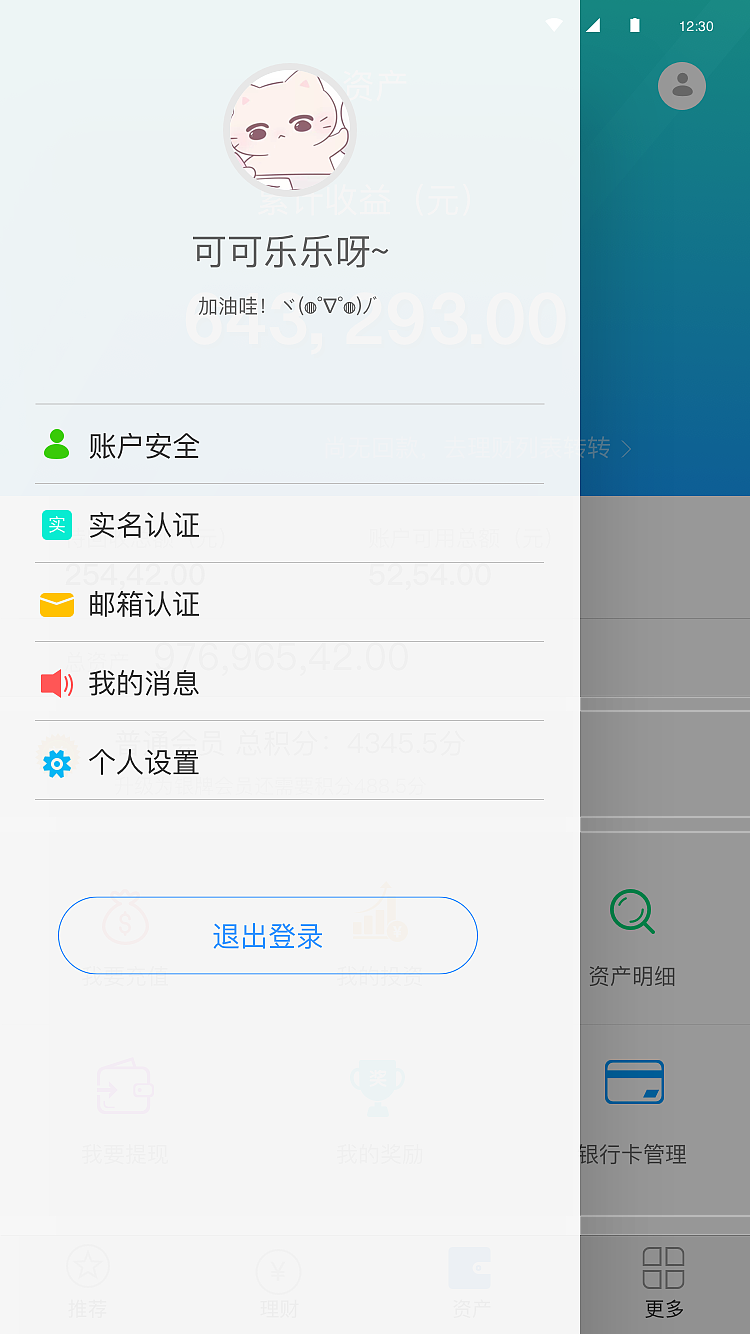Click the teal 实 badge icon for 实名认证
The height and width of the screenshot is (1334, 750).
57,525
